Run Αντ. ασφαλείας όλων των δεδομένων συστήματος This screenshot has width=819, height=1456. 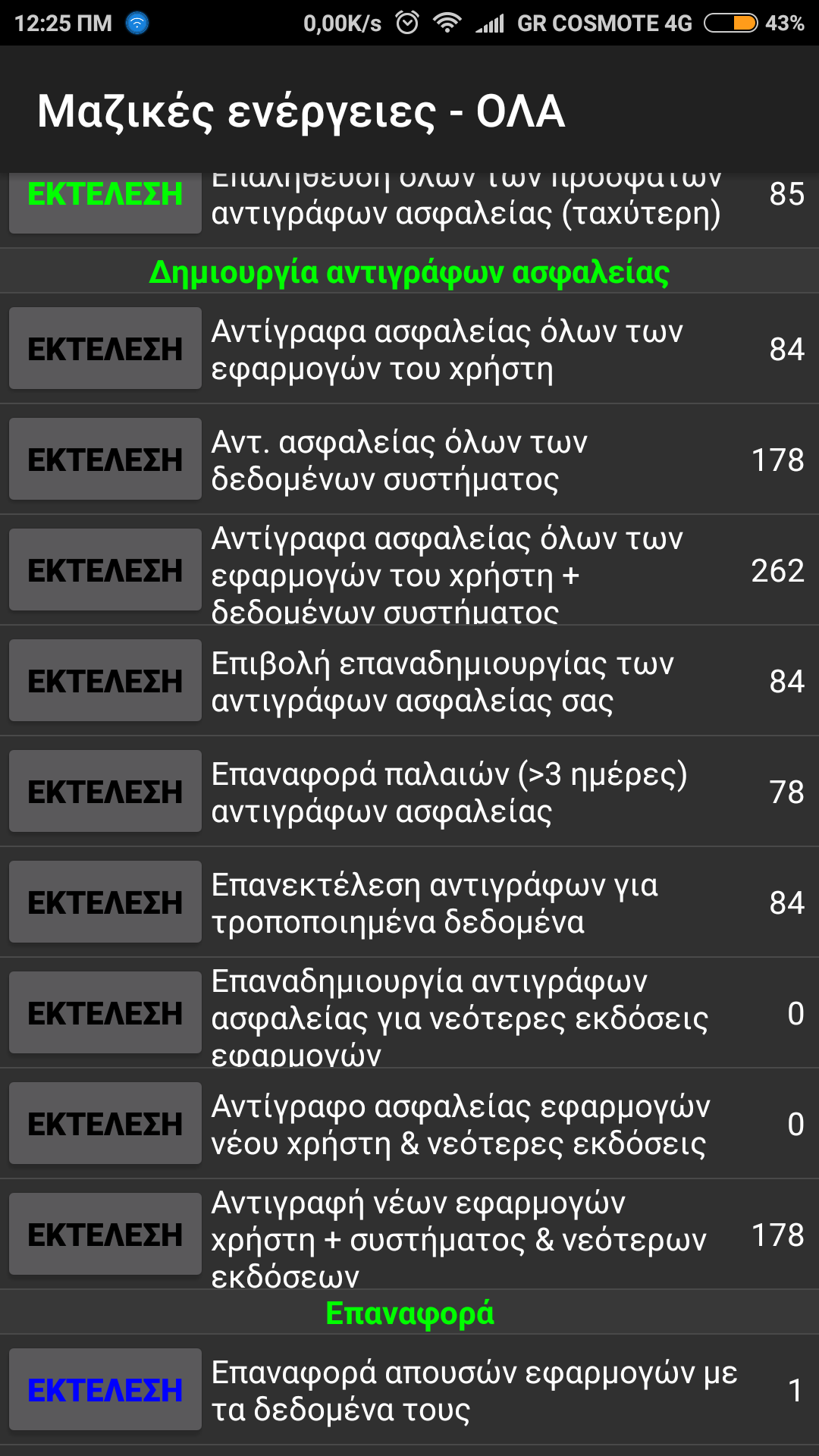[105, 460]
